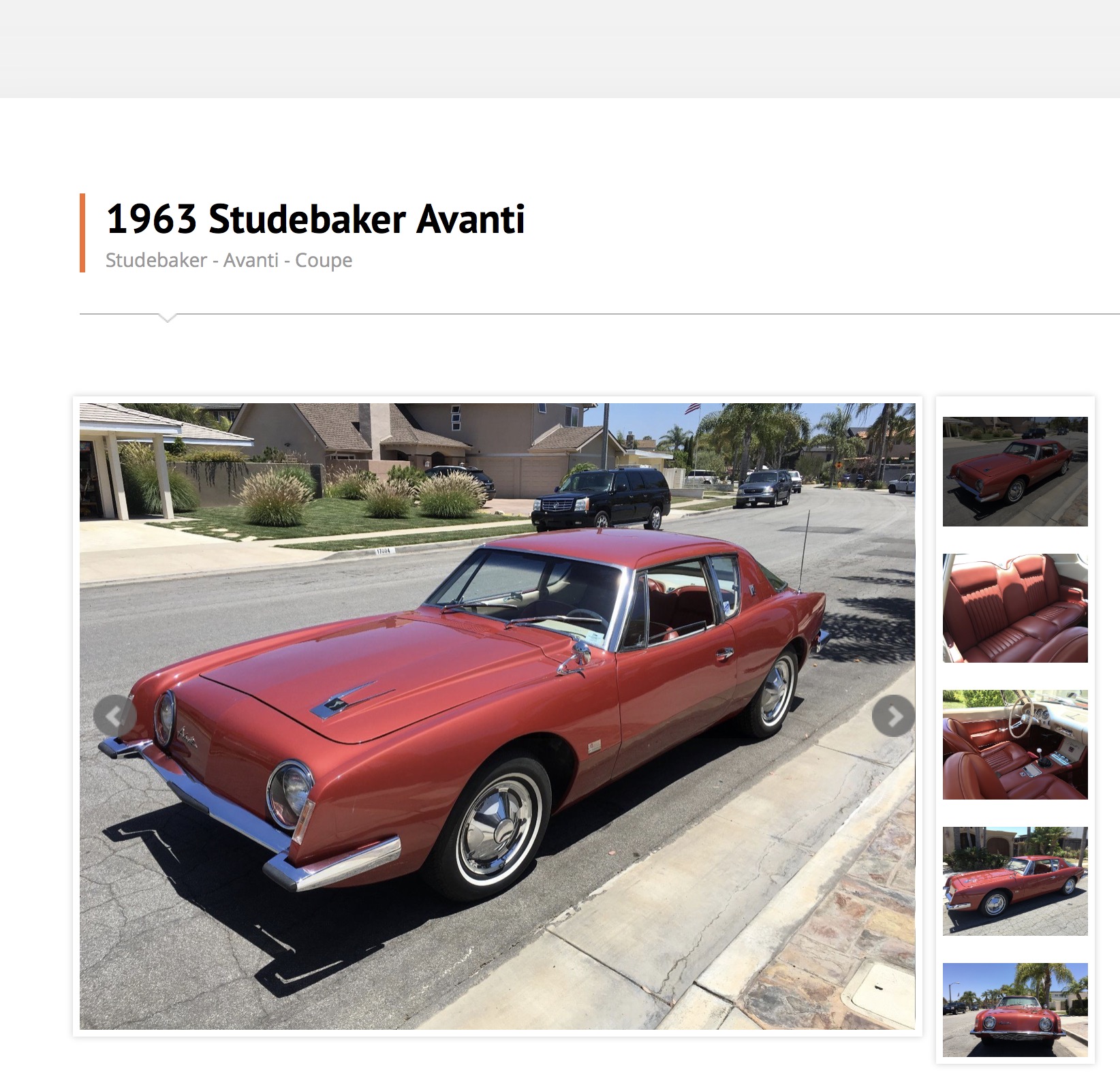Advance to the next gallery photo
This screenshot has height=1072, width=1120.
click(x=893, y=716)
